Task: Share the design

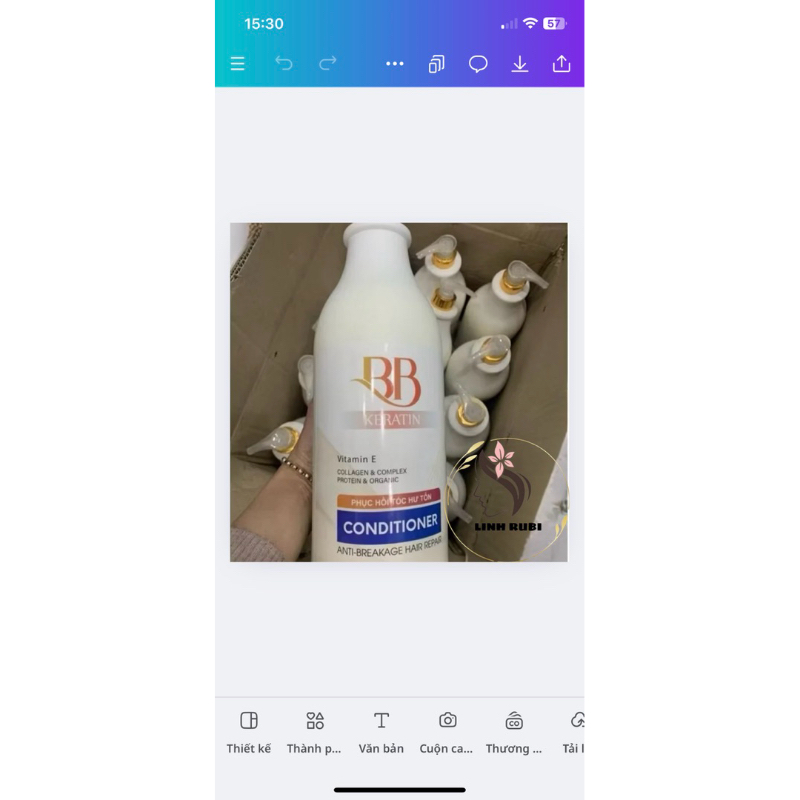Action: 561,64
